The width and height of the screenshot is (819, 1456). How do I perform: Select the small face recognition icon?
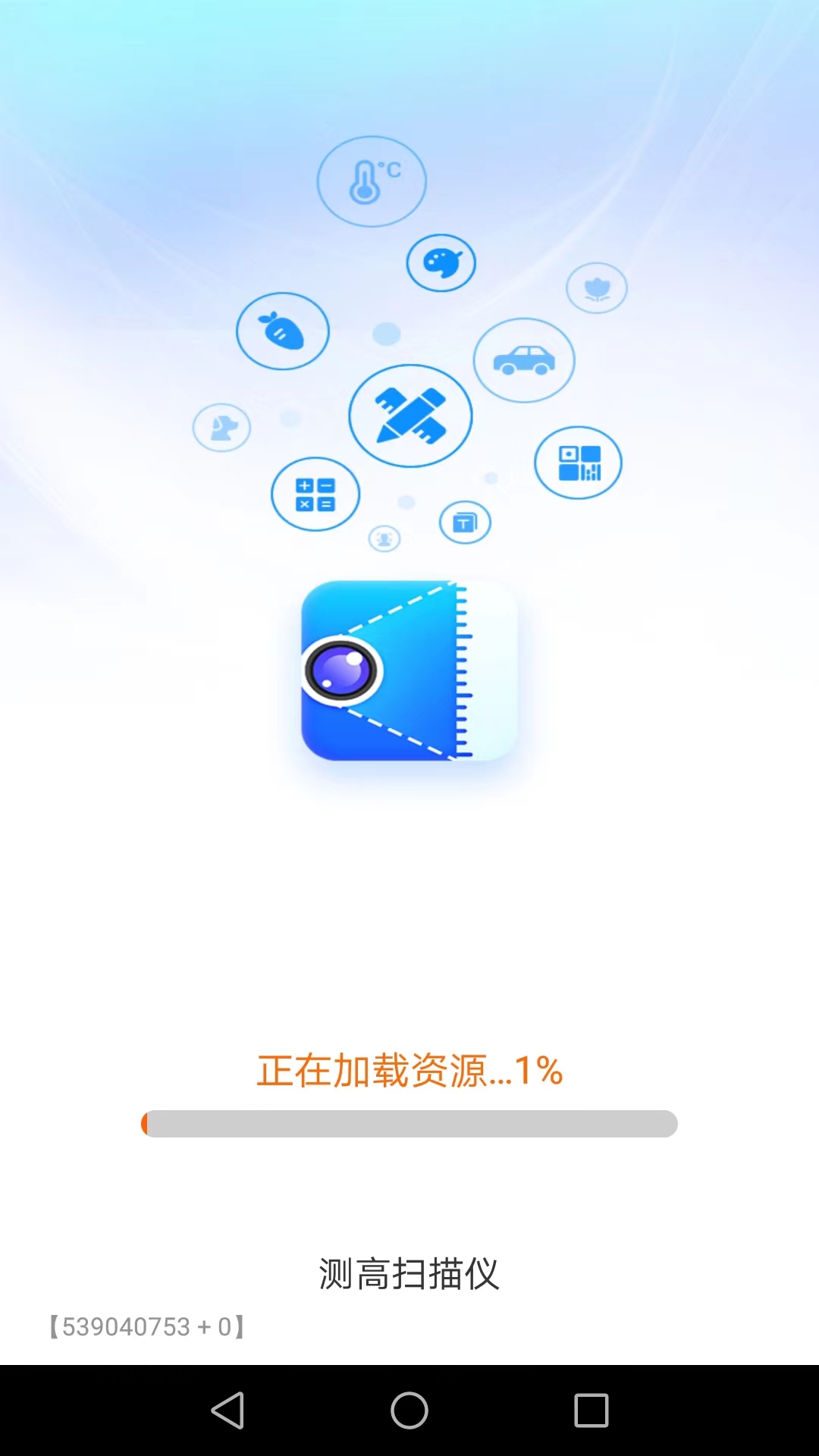tap(384, 540)
